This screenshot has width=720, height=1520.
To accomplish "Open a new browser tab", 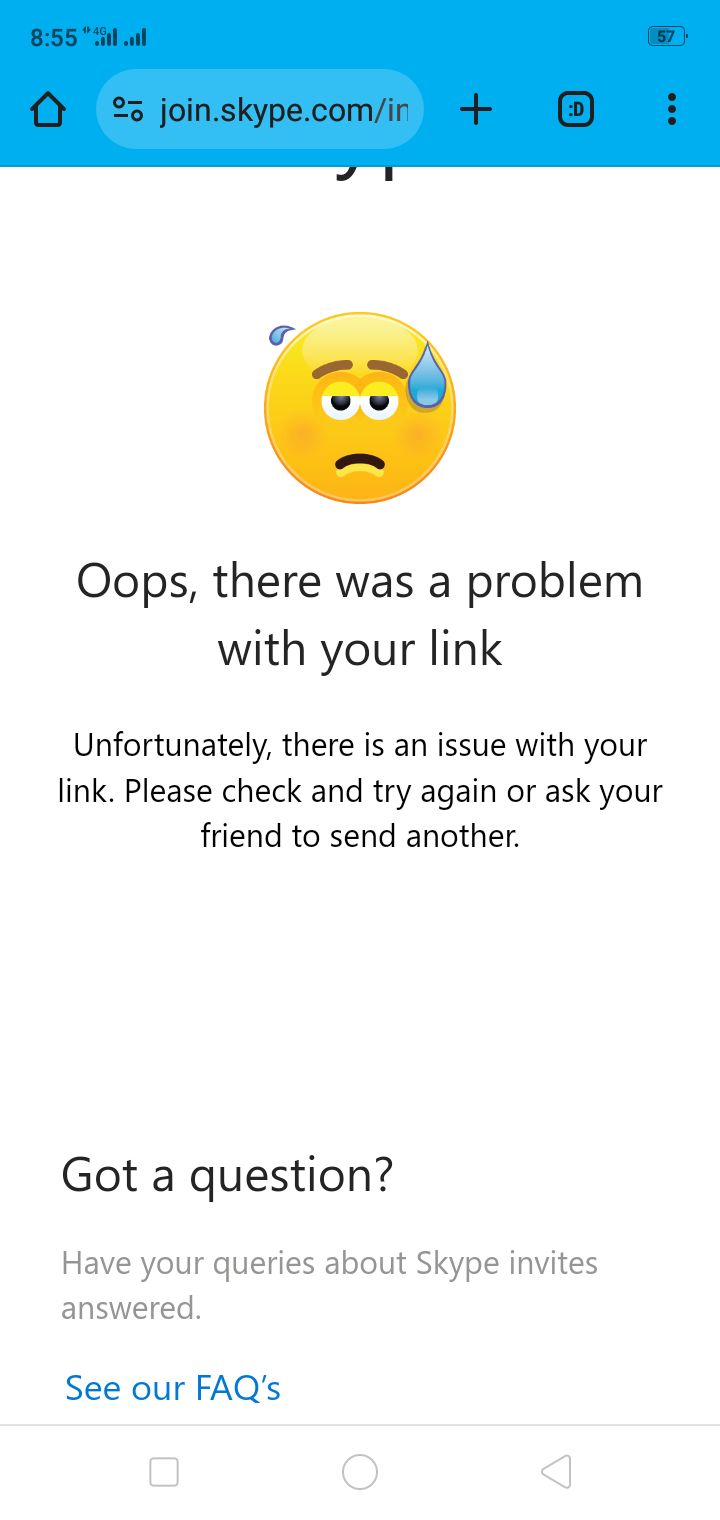I will 476,109.
